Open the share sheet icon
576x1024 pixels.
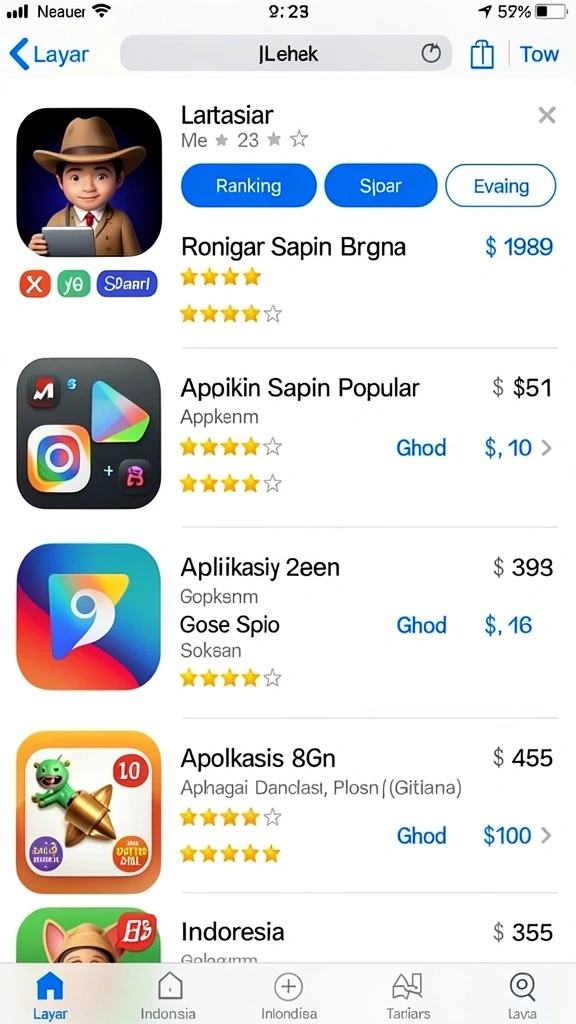tap(482, 54)
